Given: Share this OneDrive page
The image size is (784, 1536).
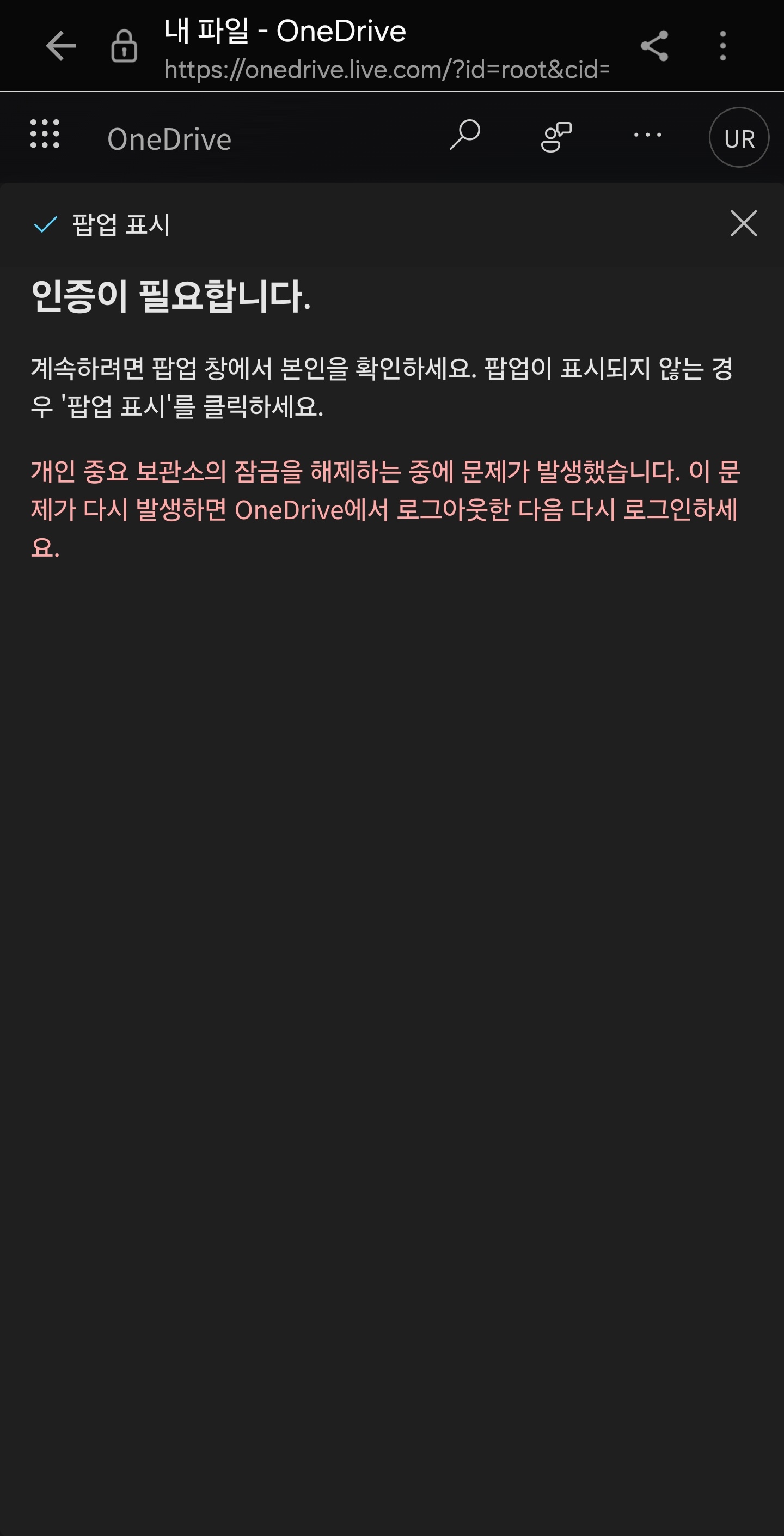Looking at the screenshot, I should pyautogui.click(x=654, y=46).
